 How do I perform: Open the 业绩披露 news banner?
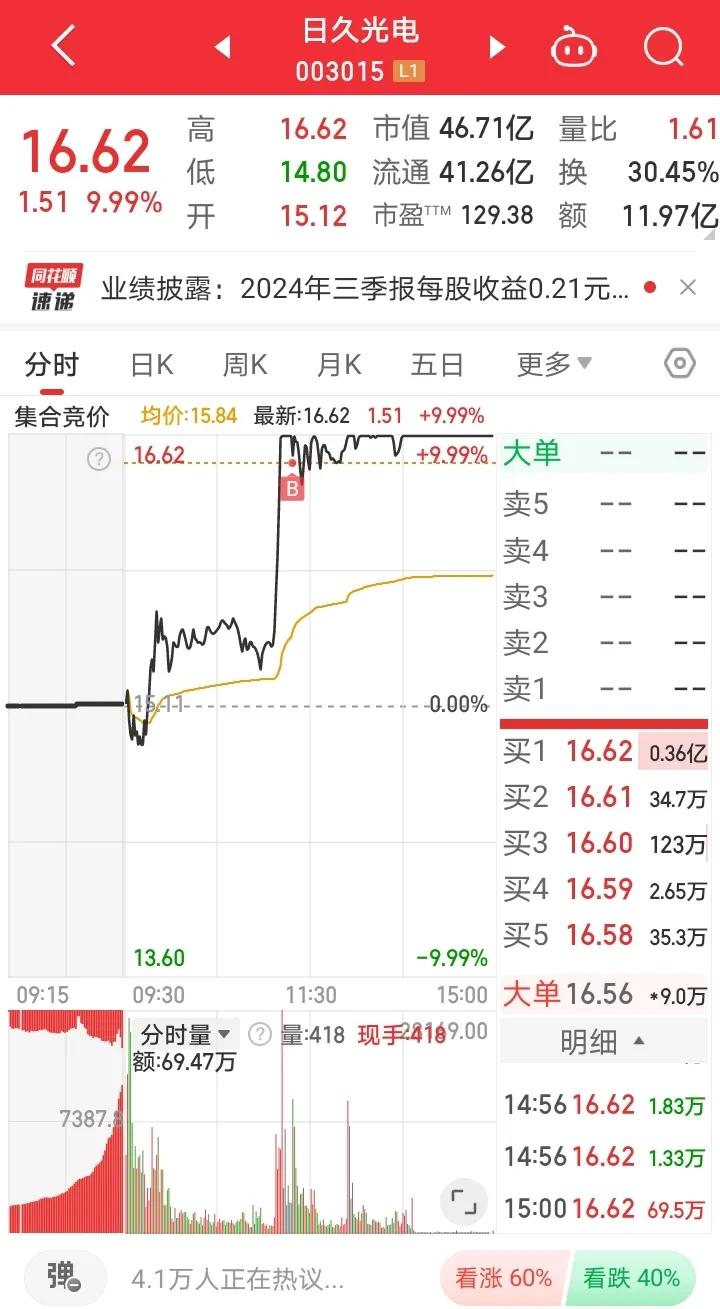[365, 289]
